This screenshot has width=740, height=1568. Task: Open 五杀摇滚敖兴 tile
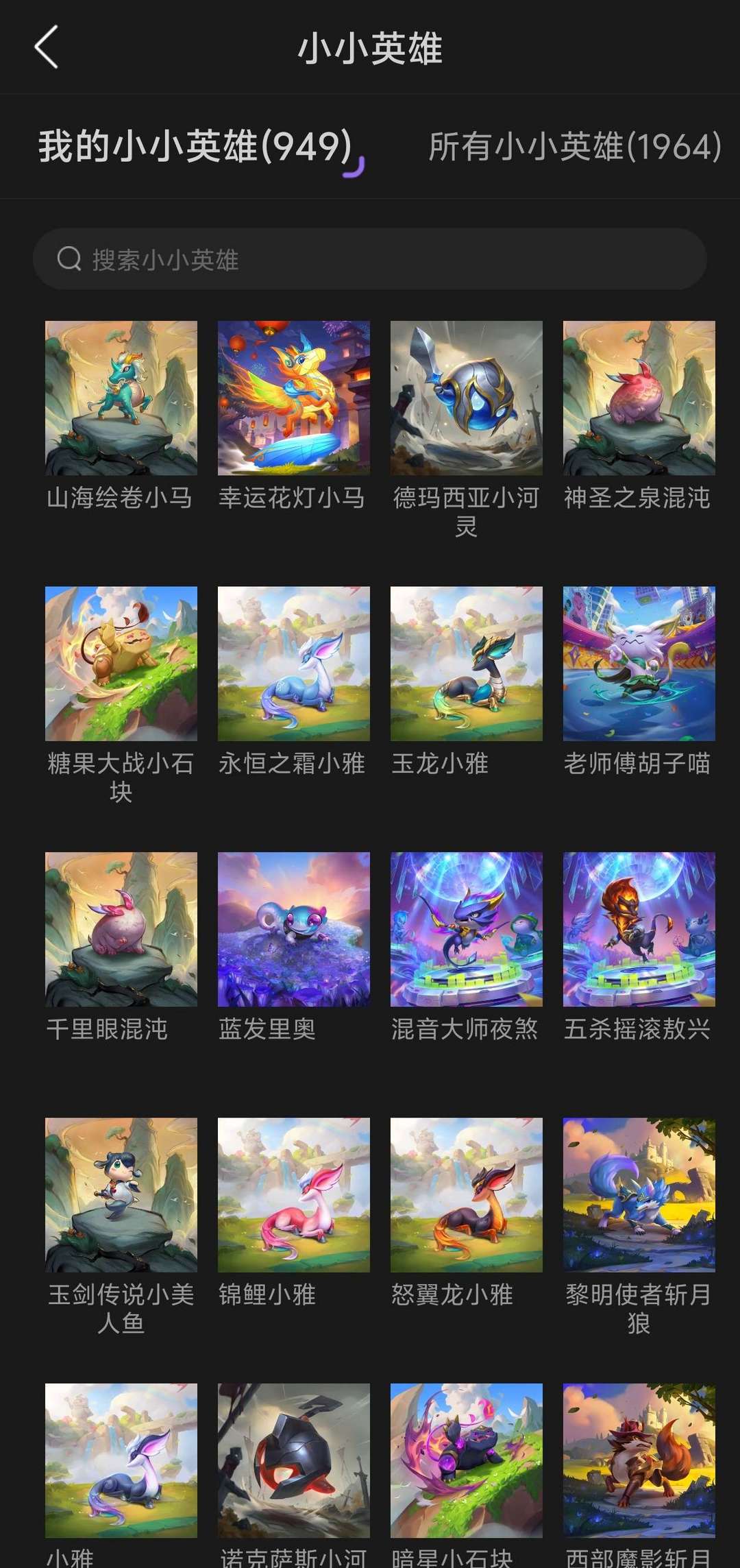click(639, 930)
